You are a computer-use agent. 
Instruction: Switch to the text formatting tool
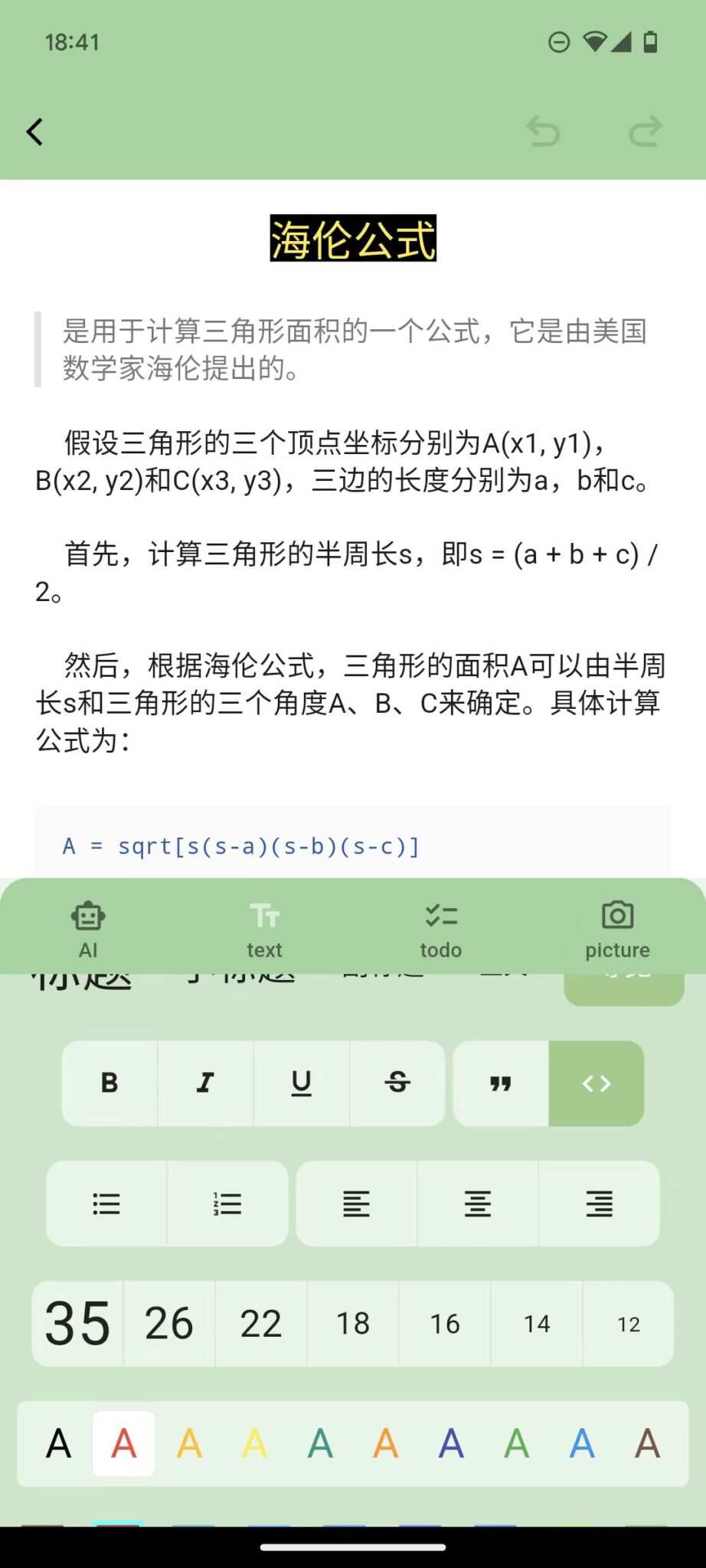pos(264,928)
